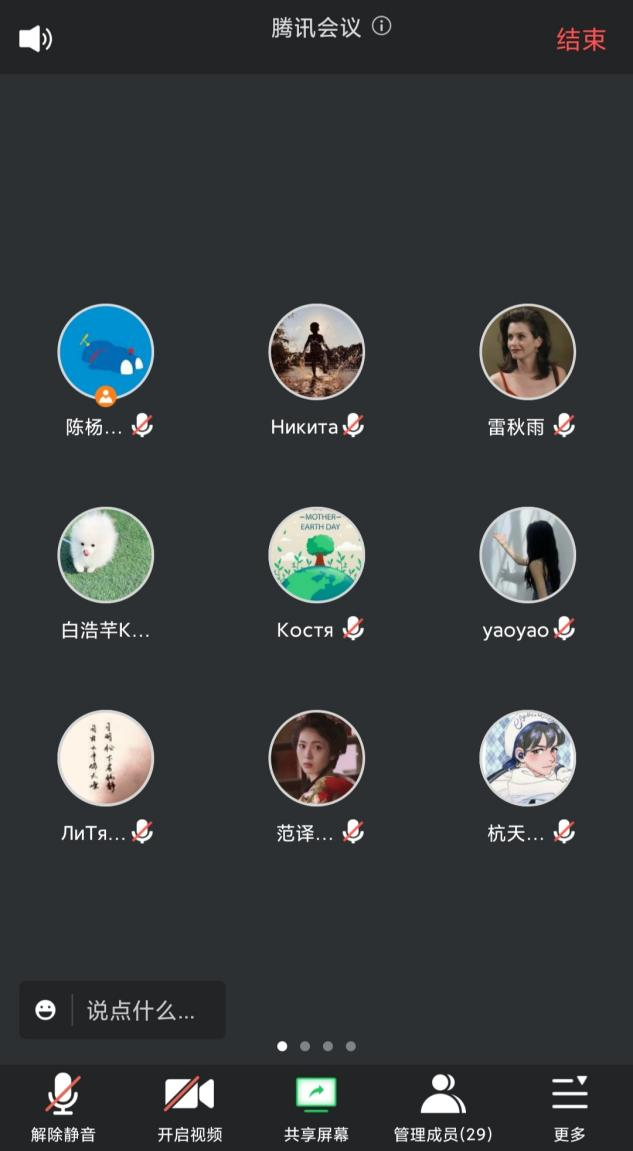Select participant ЛиТя... avatar
The image size is (633, 1151).
pos(105,758)
